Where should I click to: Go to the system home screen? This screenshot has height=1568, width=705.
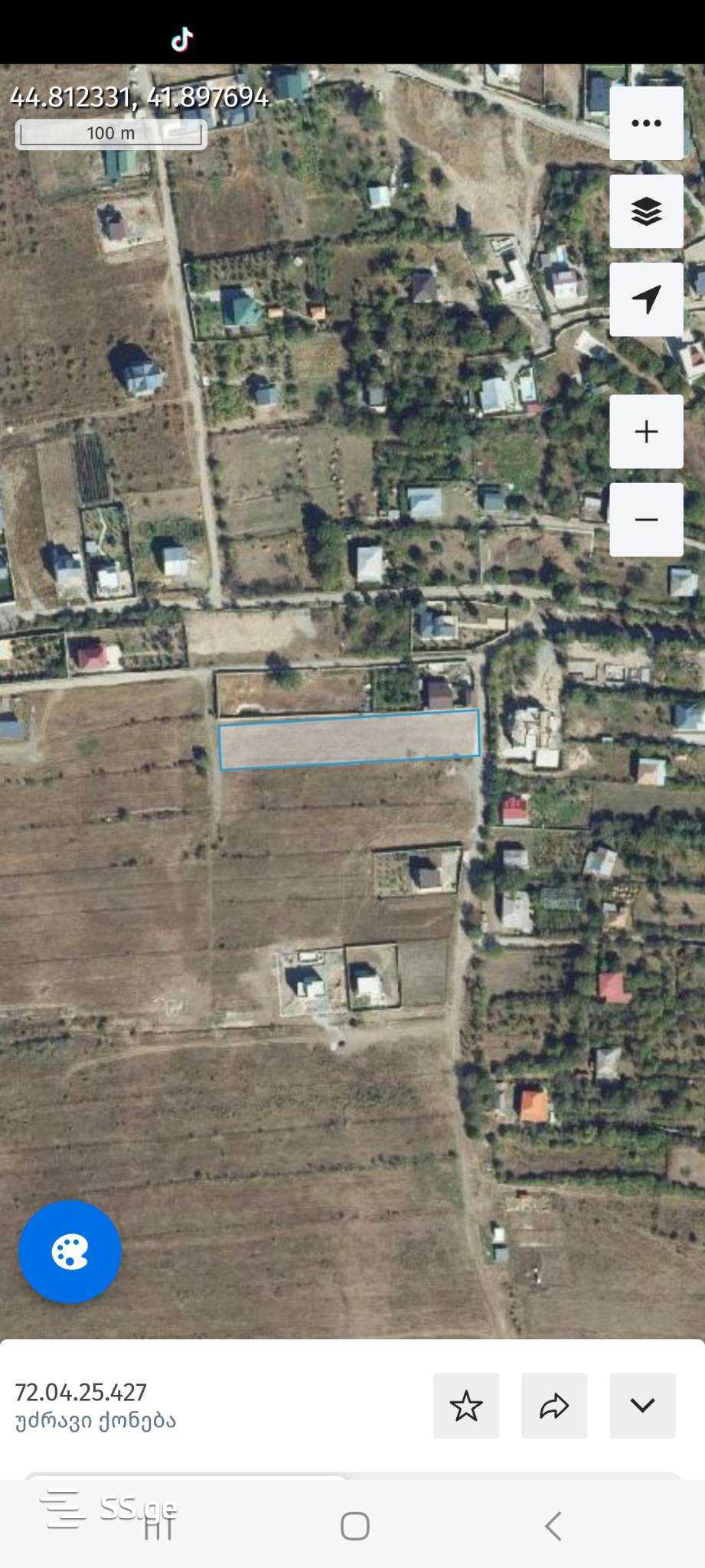354,1526
